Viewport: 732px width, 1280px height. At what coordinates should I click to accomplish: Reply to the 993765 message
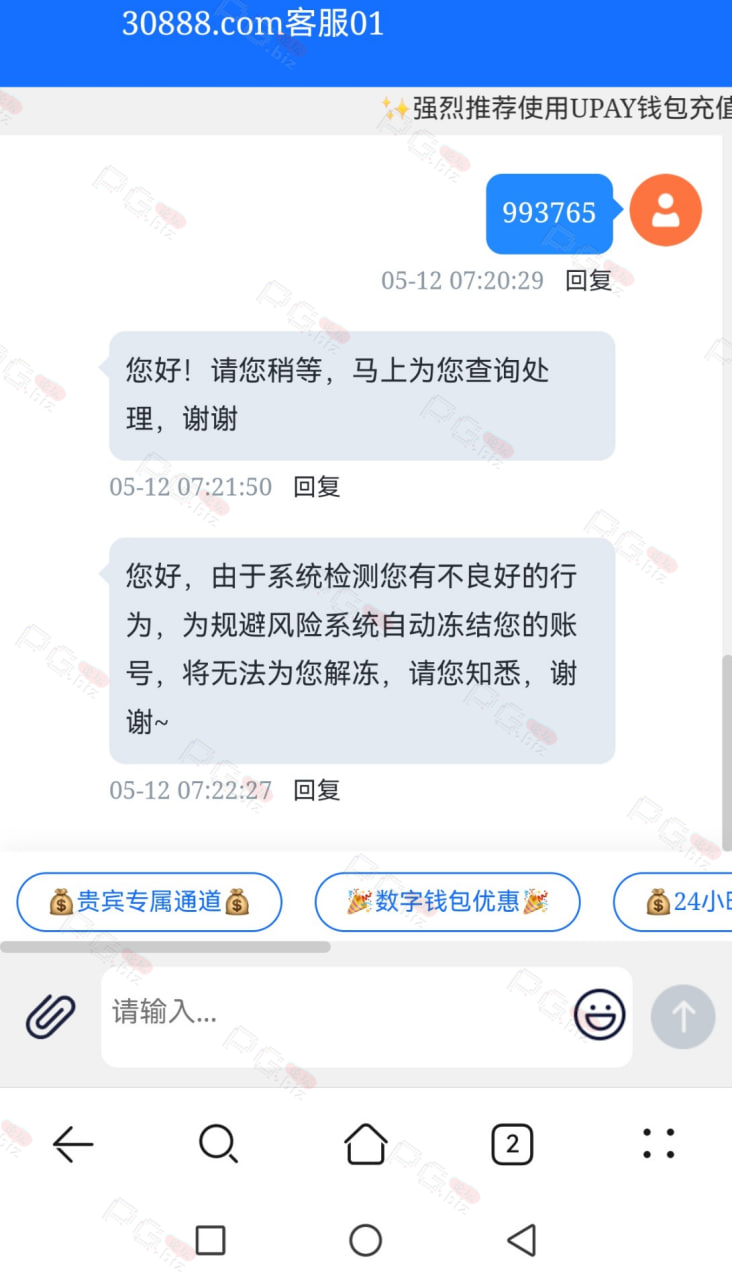tap(588, 280)
